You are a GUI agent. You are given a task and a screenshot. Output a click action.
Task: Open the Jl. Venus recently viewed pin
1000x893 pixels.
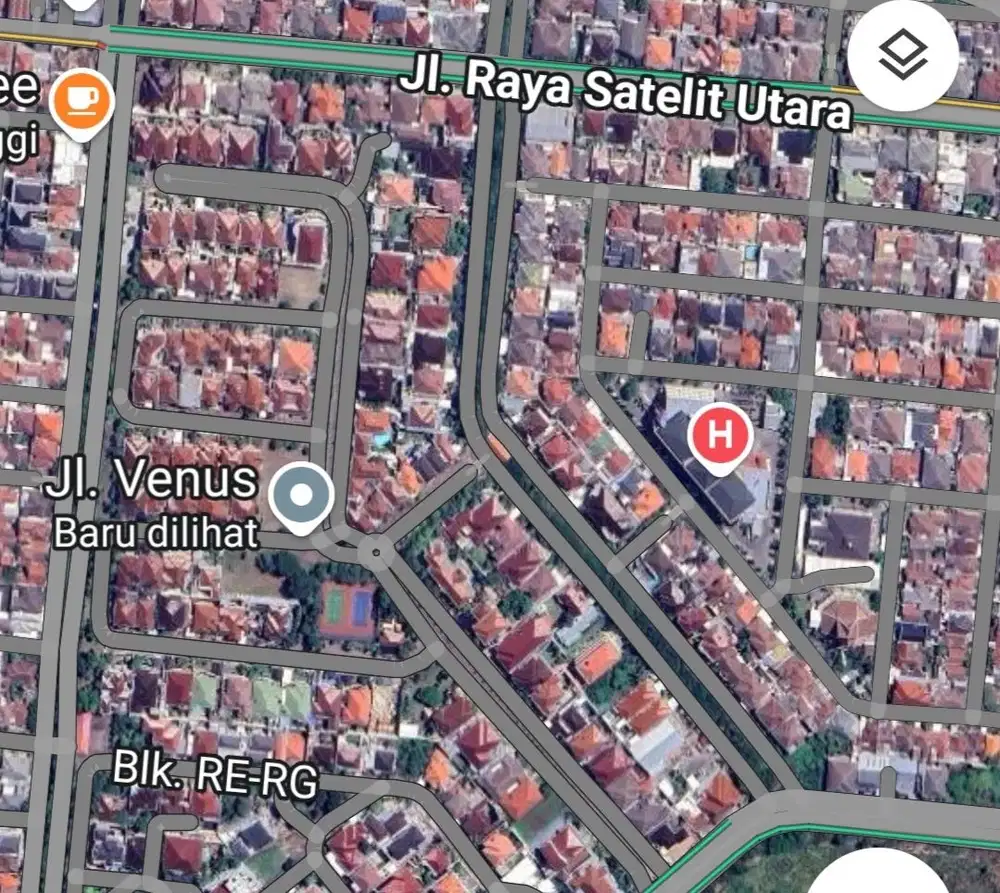(x=302, y=495)
